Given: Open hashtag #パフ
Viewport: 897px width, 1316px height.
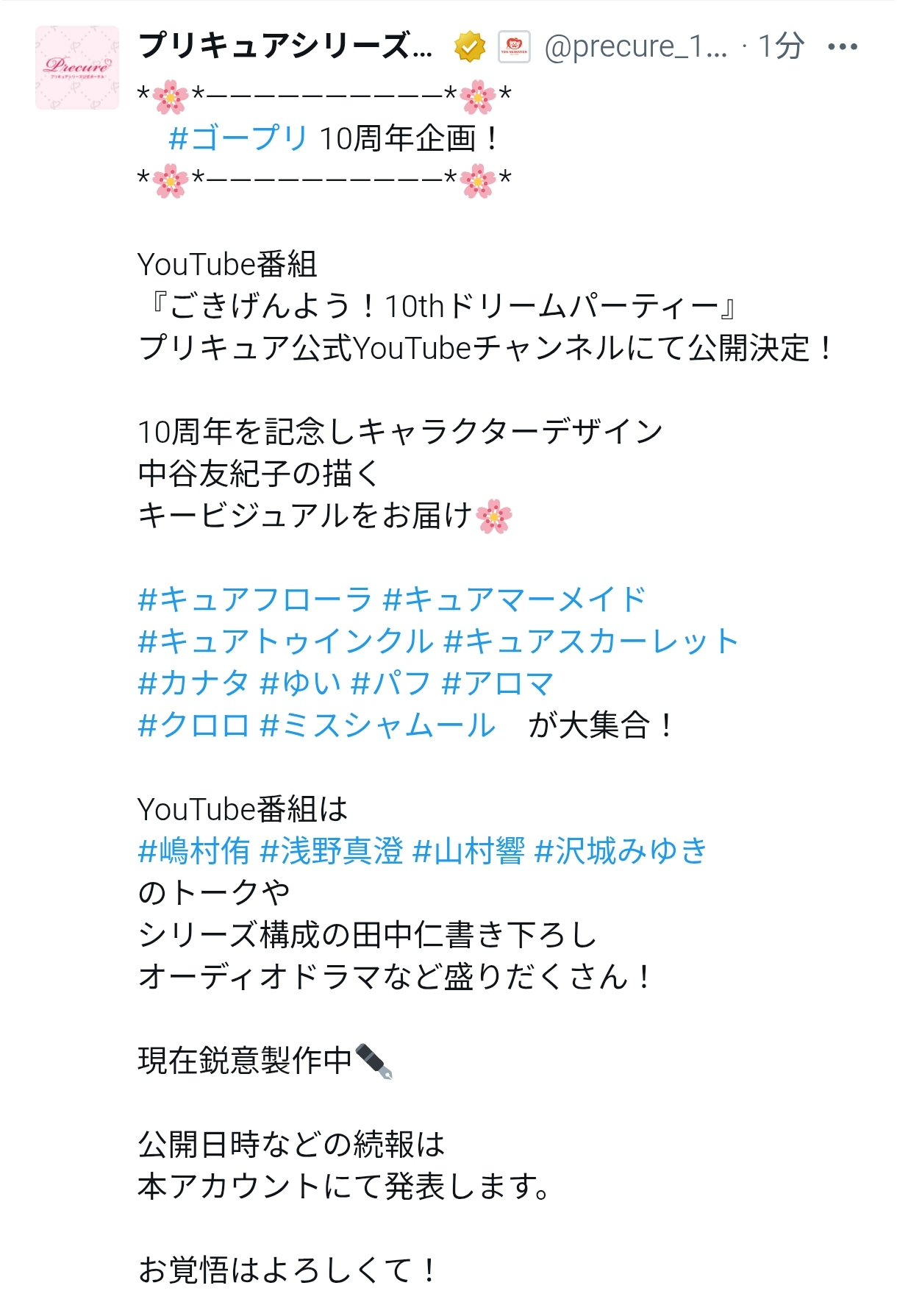Looking at the screenshot, I should (x=391, y=683).
